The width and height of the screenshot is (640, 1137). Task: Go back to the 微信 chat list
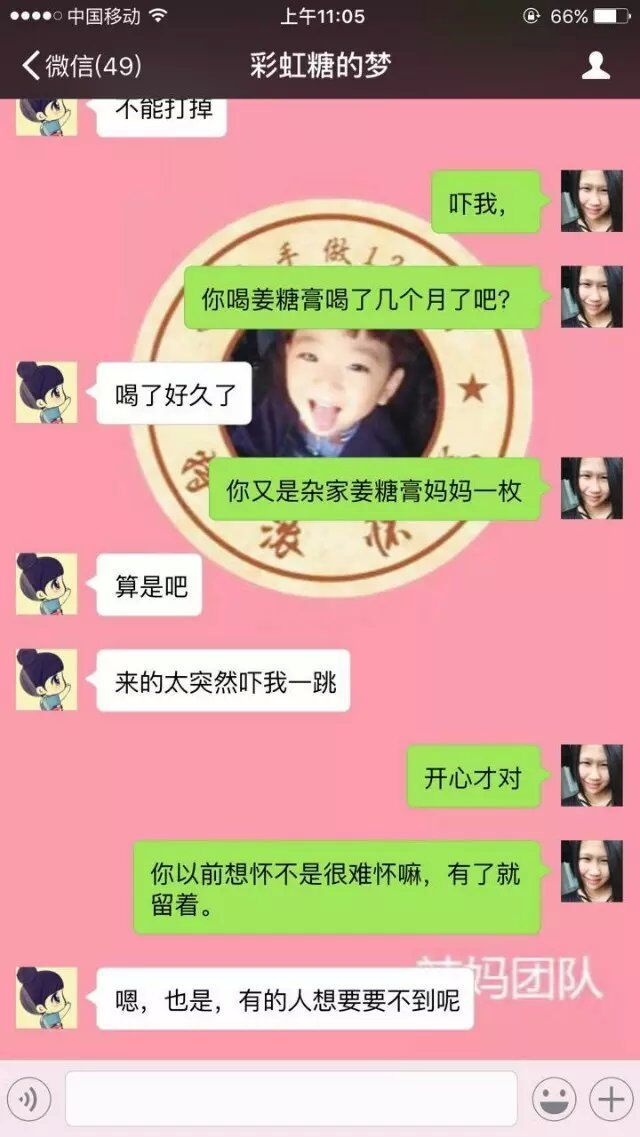pos(81,66)
